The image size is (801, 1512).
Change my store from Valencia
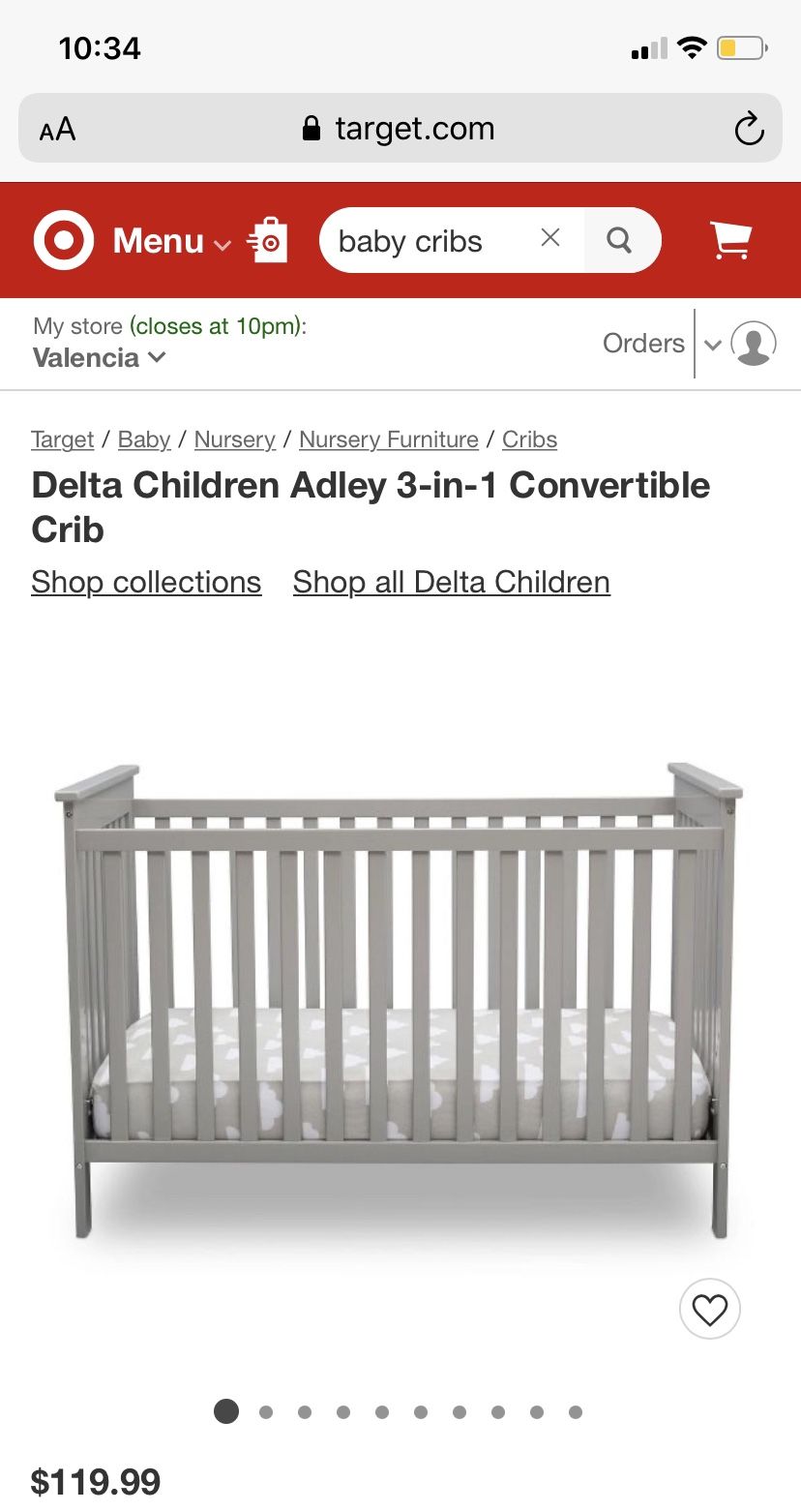pos(99,358)
